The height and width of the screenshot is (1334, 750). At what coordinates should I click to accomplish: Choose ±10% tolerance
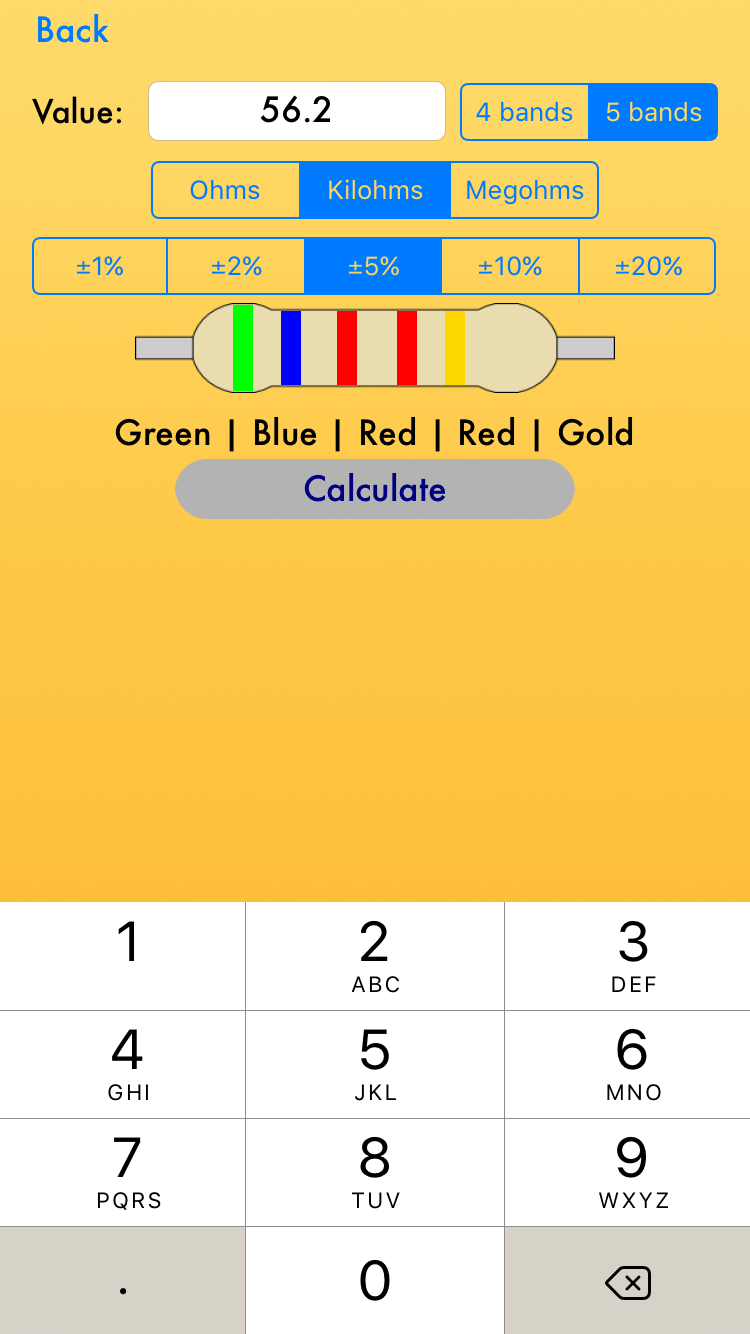click(x=510, y=266)
